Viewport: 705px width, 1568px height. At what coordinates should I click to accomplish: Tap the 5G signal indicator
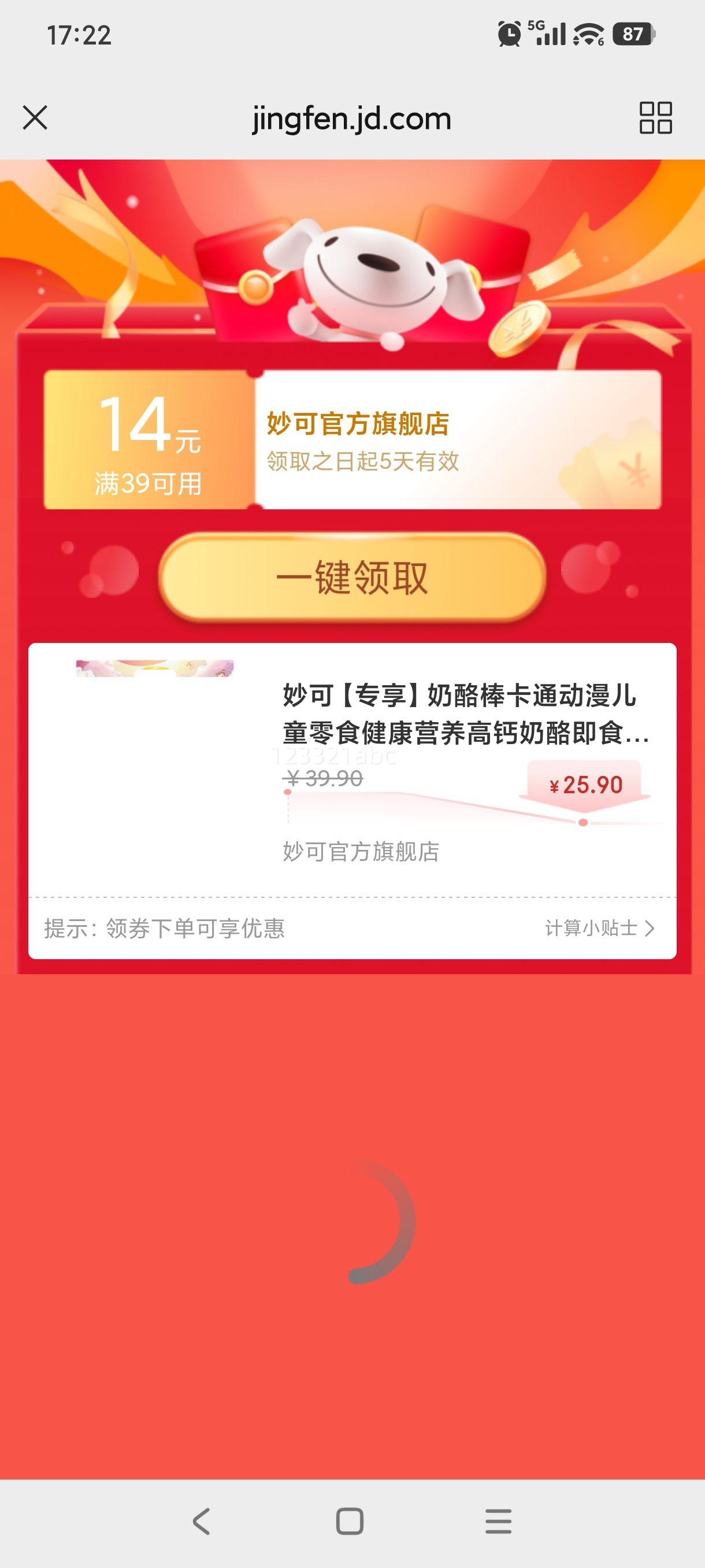pos(546,35)
